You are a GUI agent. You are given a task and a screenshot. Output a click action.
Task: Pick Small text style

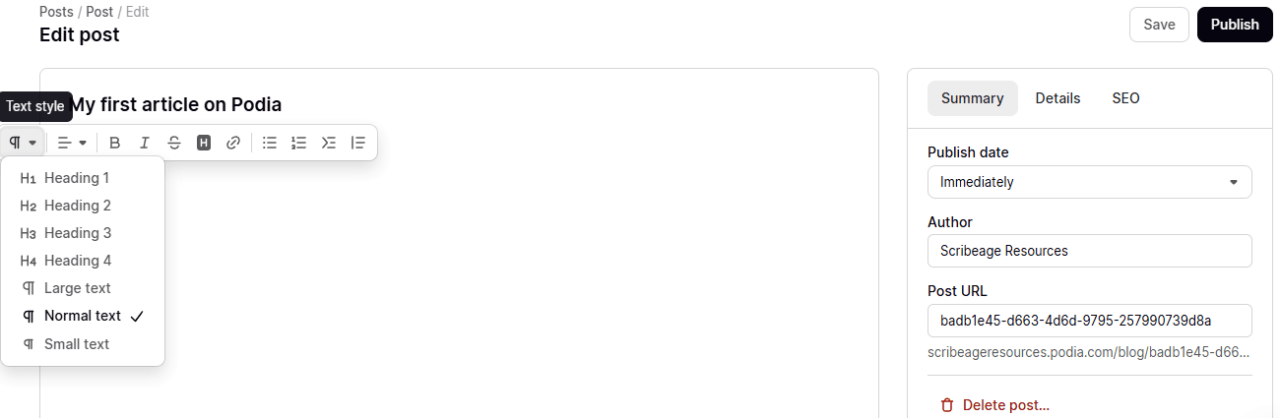click(x=76, y=344)
